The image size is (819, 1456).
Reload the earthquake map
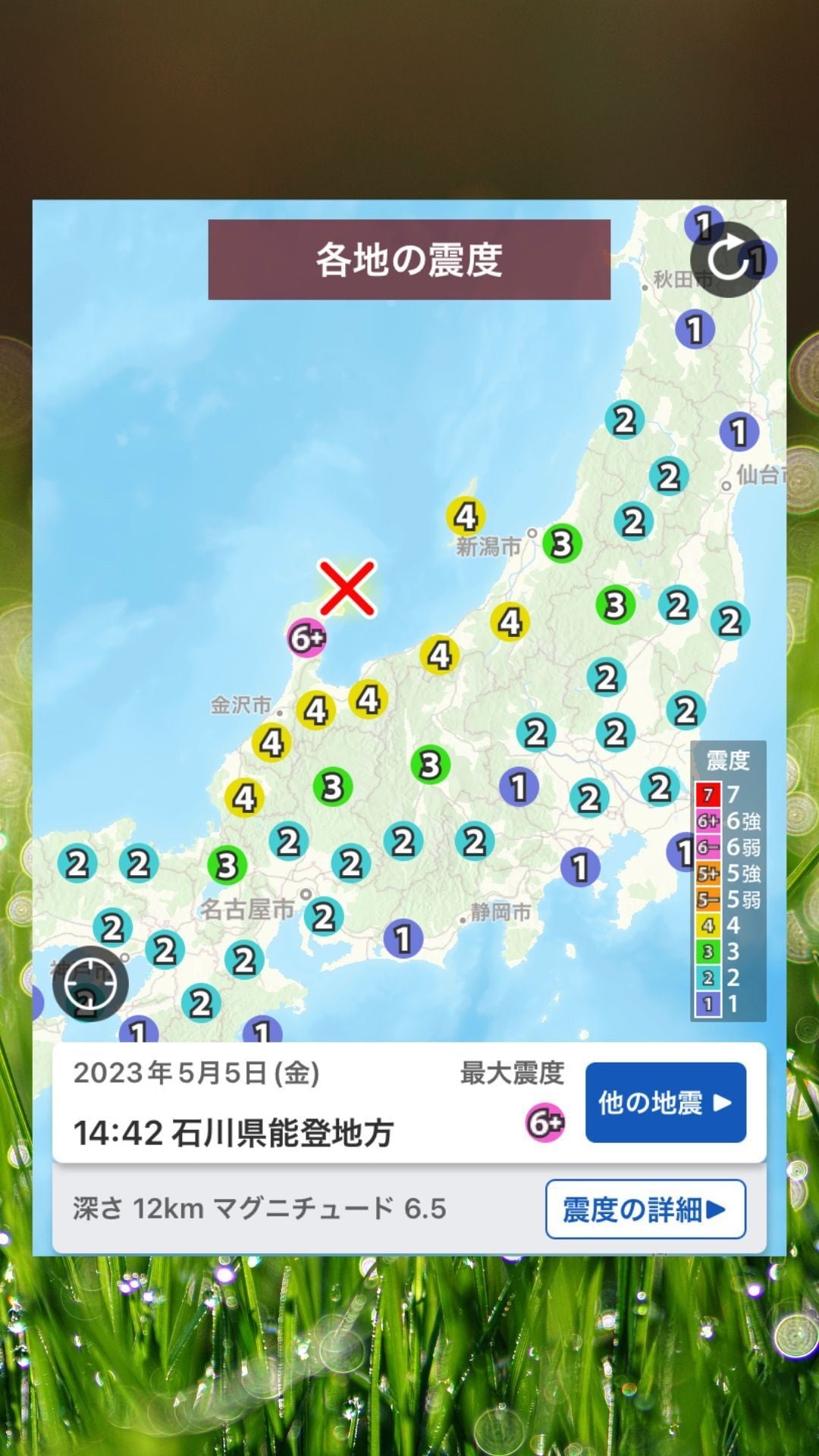coord(728,259)
